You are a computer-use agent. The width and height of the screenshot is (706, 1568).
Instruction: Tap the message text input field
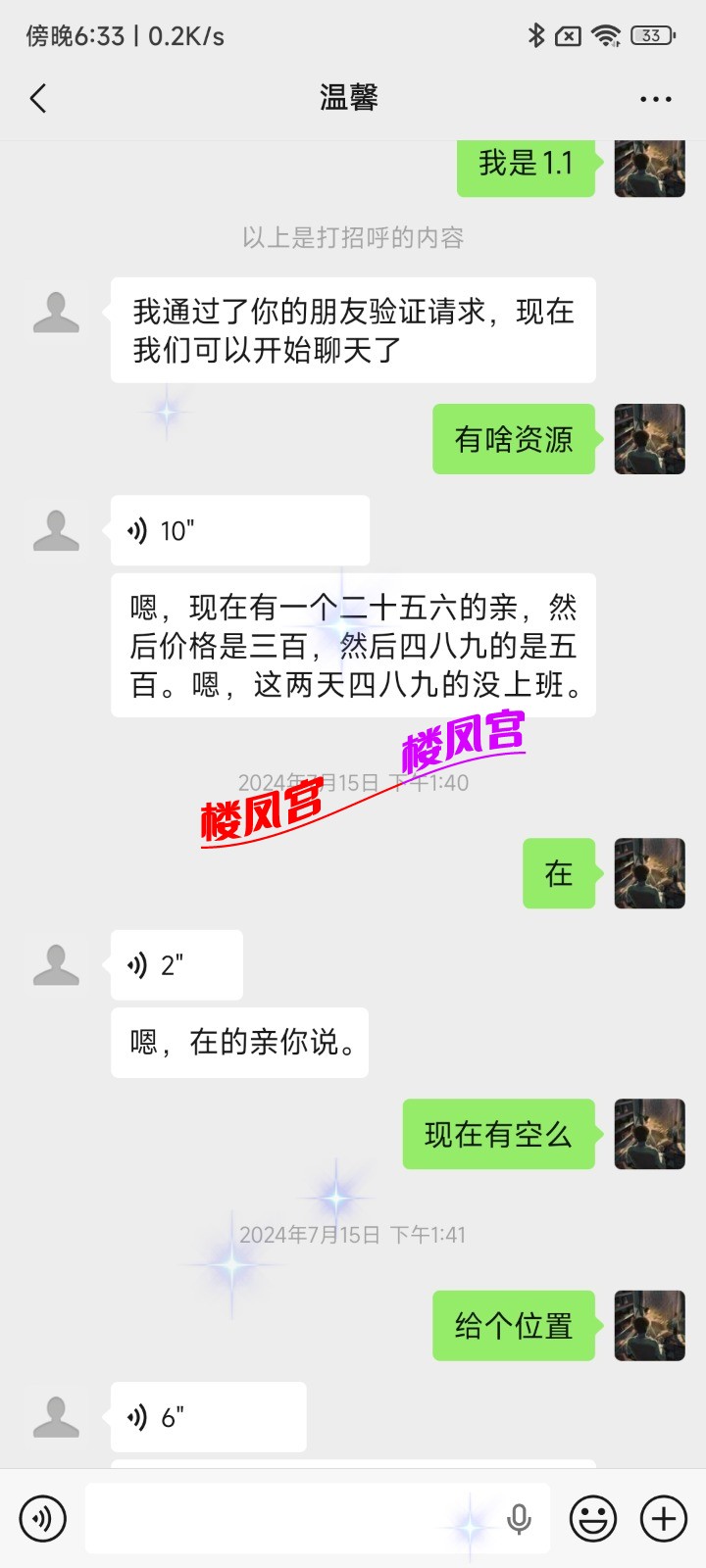[x=294, y=1517]
